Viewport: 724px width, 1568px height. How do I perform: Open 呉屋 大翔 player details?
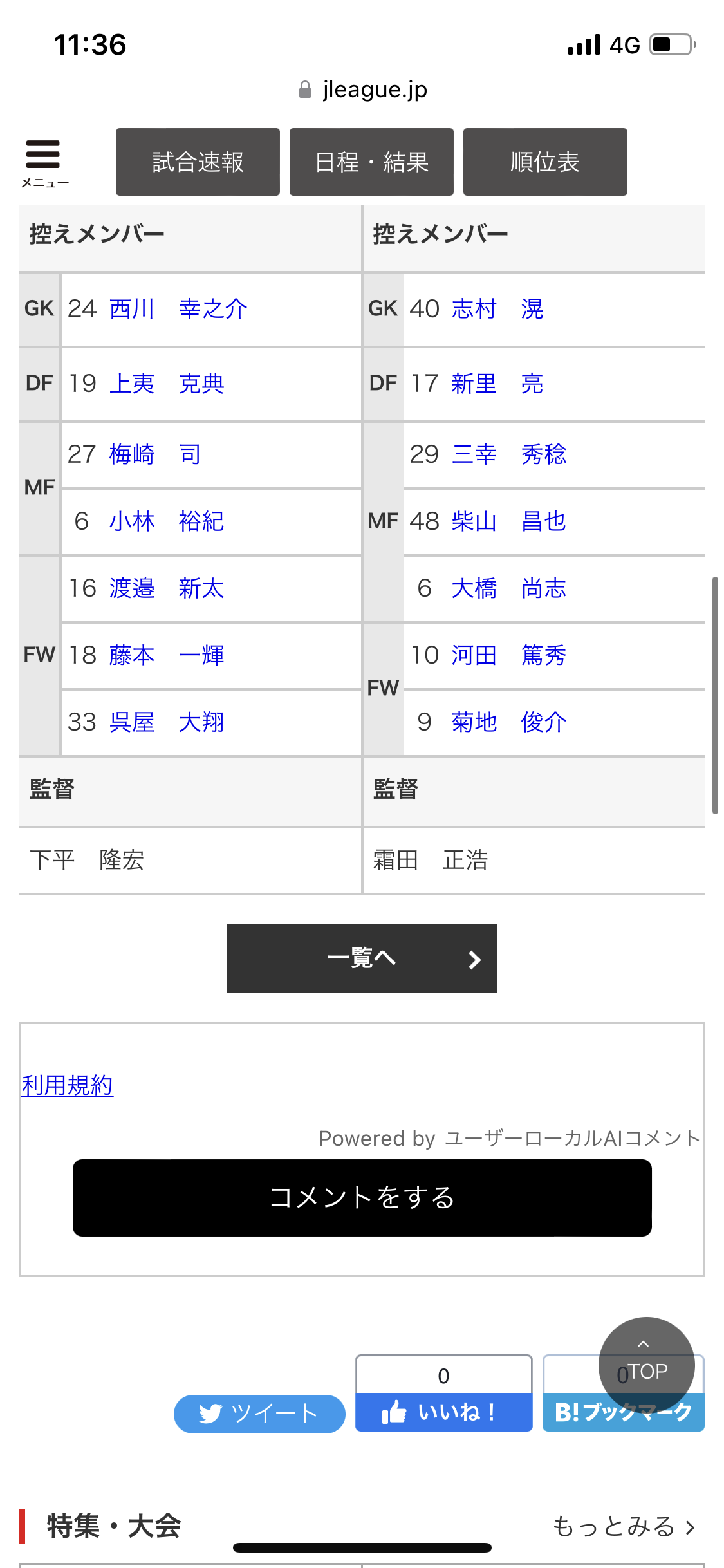click(x=166, y=722)
